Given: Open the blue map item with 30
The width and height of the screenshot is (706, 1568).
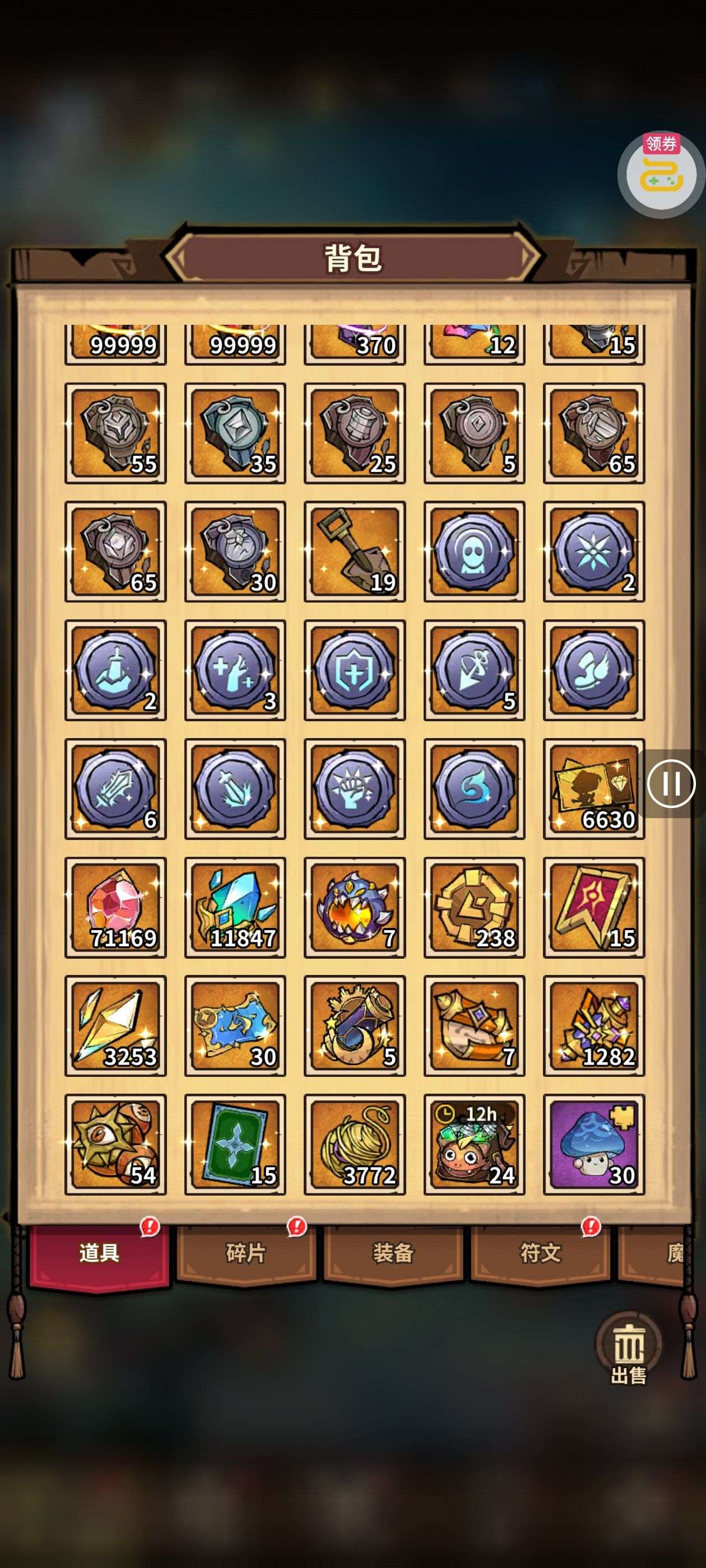Looking at the screenshot, I should pos(235,1026).
